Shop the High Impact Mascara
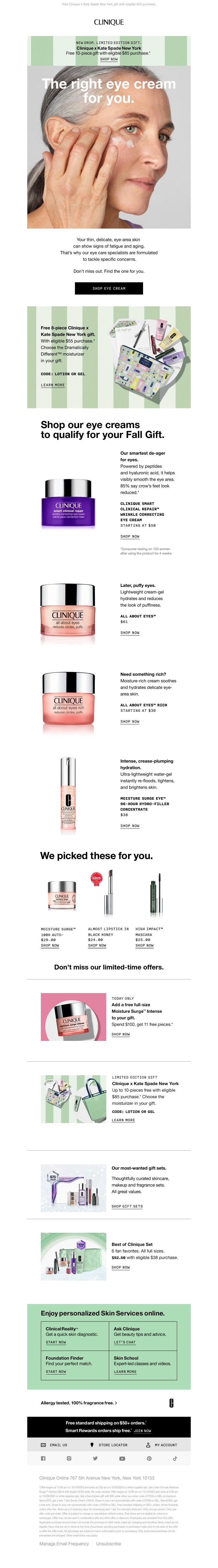The height and width of the screenshot is (1568, 218). click(144, 945)
